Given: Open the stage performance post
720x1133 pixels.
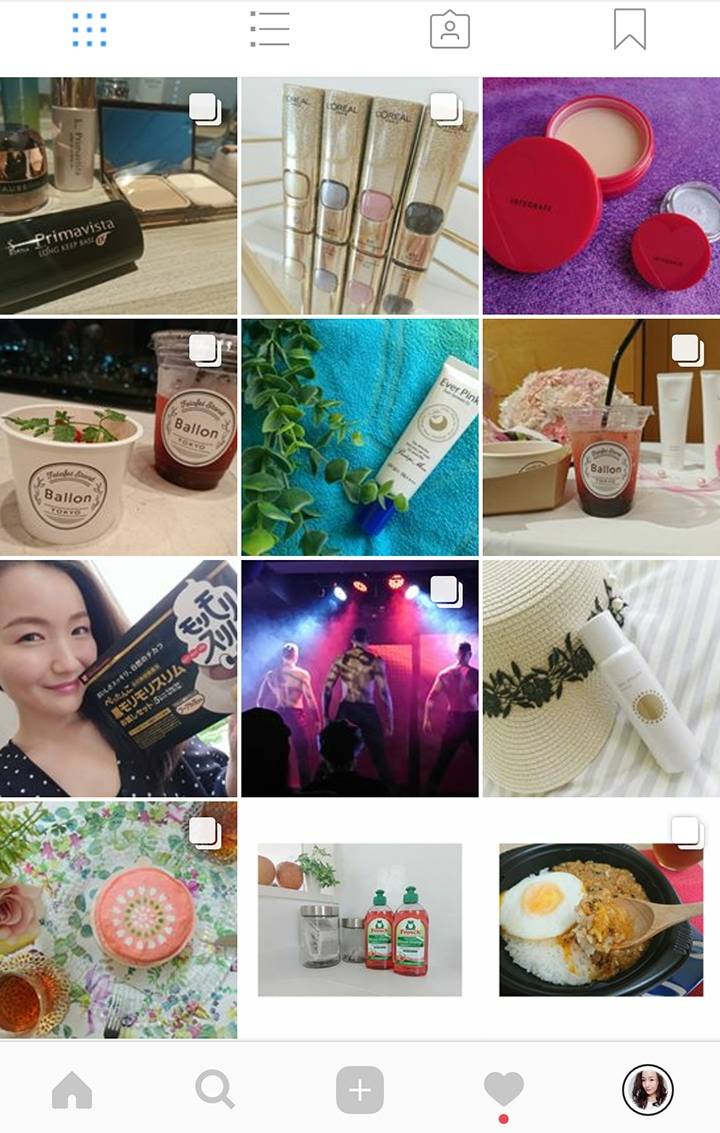Looking at the screenshot, I should 359,678.
